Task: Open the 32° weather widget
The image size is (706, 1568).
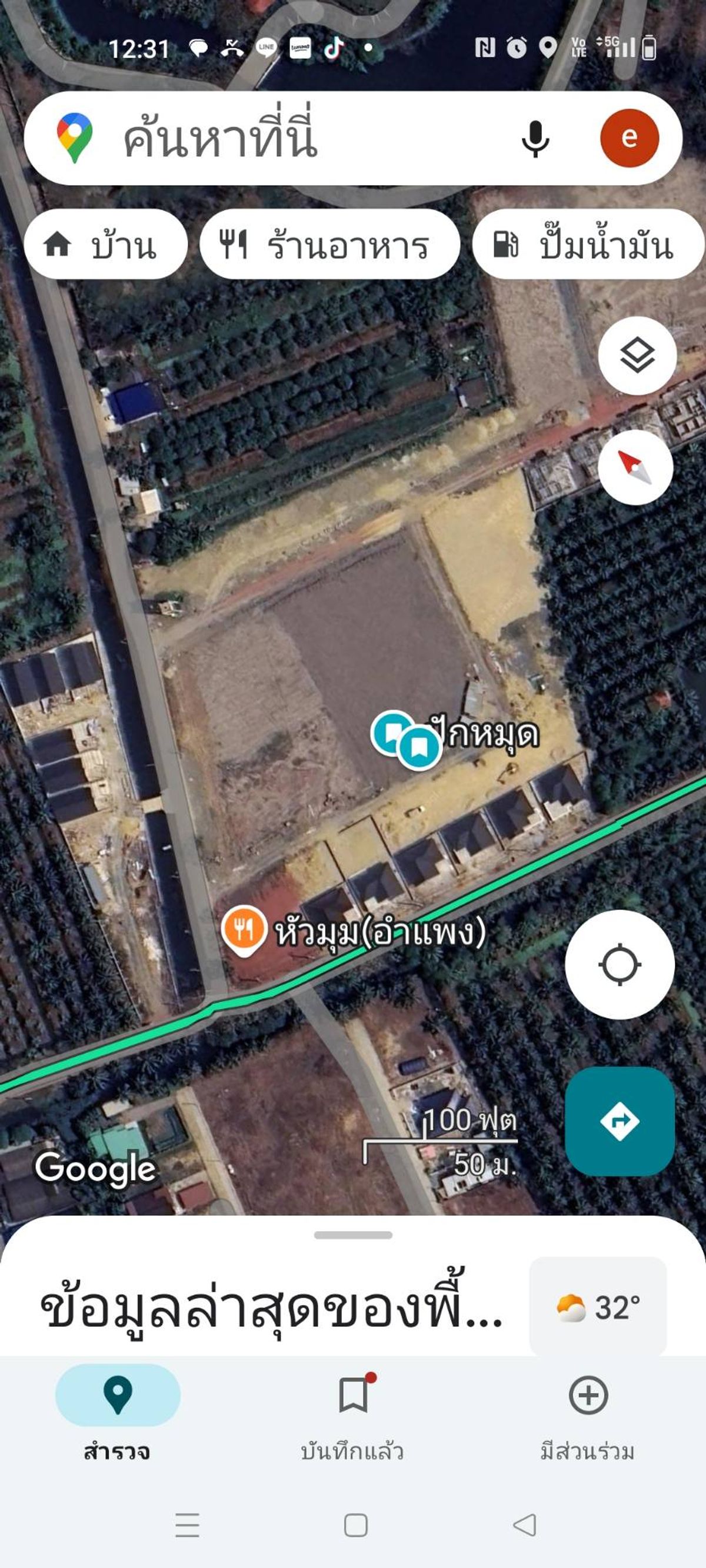Action: 598,1307
